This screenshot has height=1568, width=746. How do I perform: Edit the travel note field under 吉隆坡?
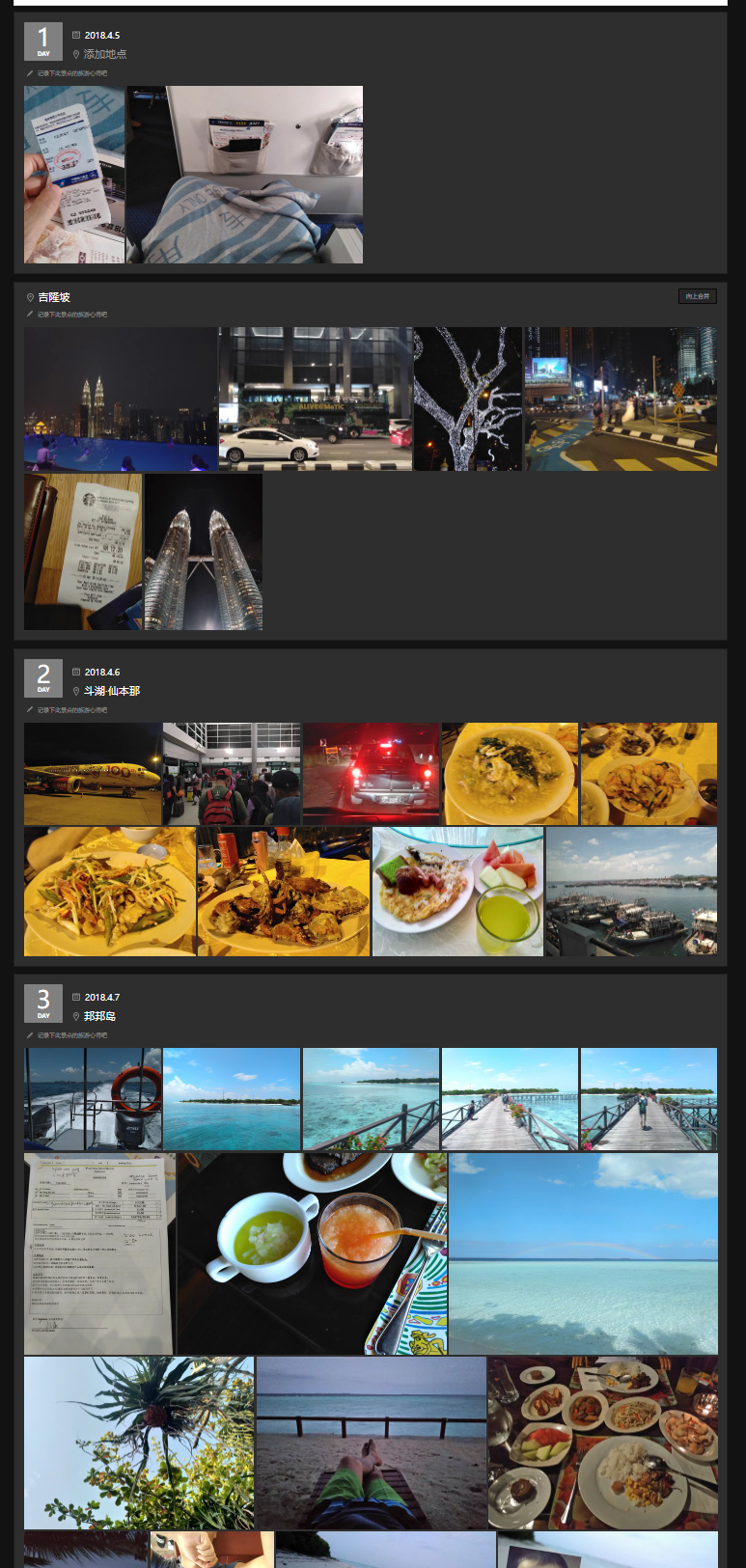tap(72, 315)
